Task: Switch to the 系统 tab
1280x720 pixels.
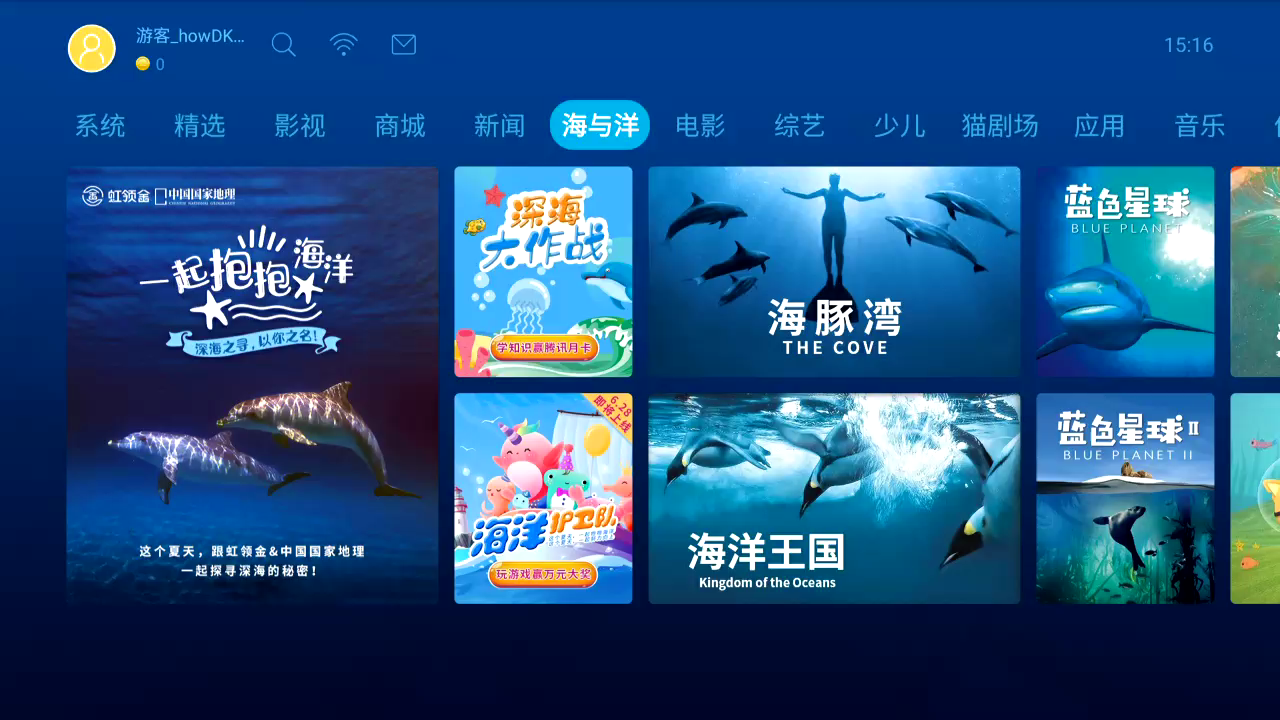Action: [x=100, y=126]
